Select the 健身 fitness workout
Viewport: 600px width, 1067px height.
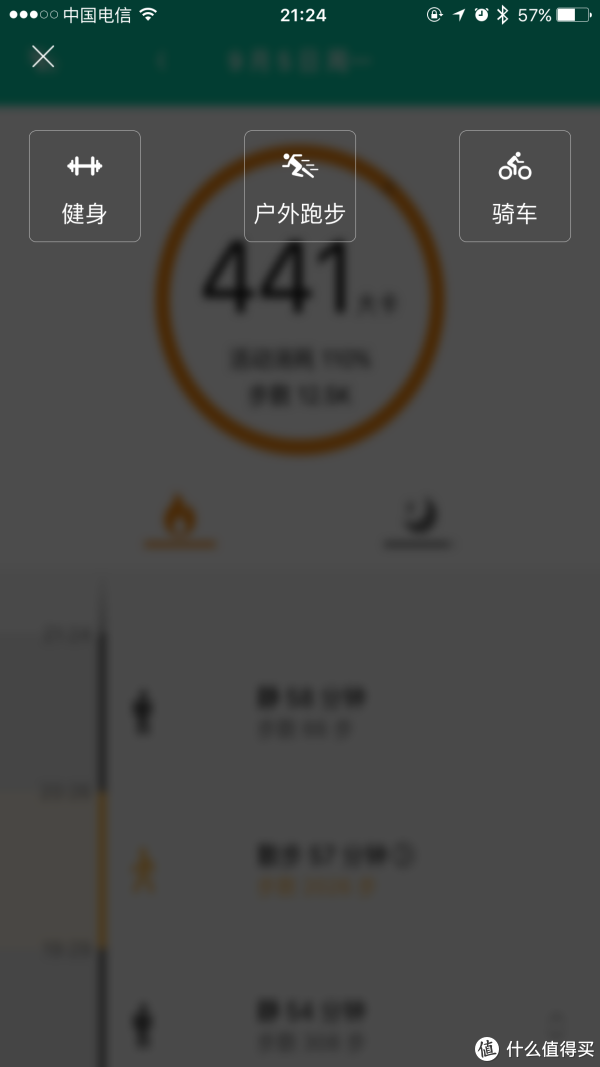click(85, 186)
